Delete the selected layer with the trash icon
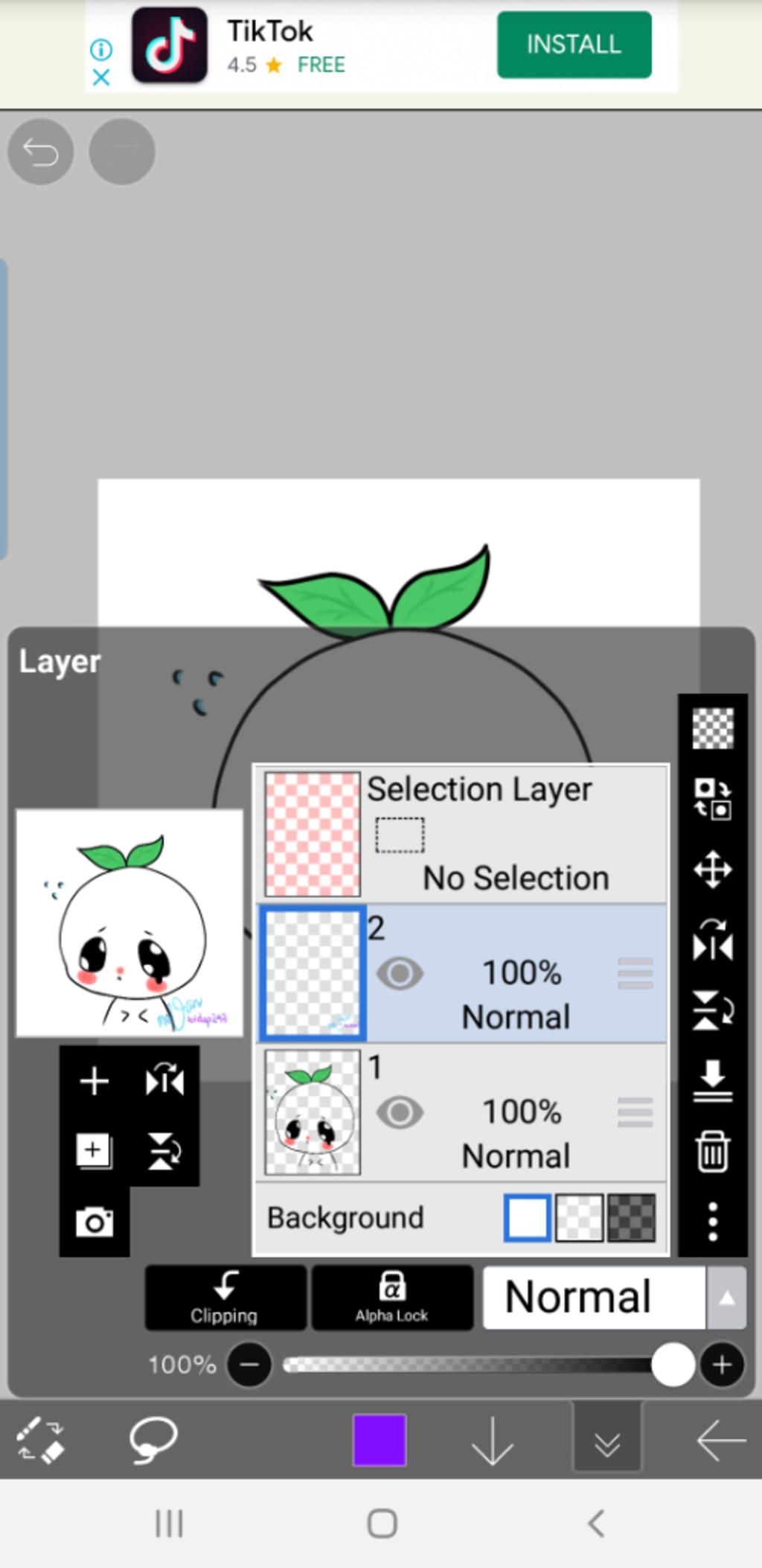 pyautogui.click(x=712, y=1151)
